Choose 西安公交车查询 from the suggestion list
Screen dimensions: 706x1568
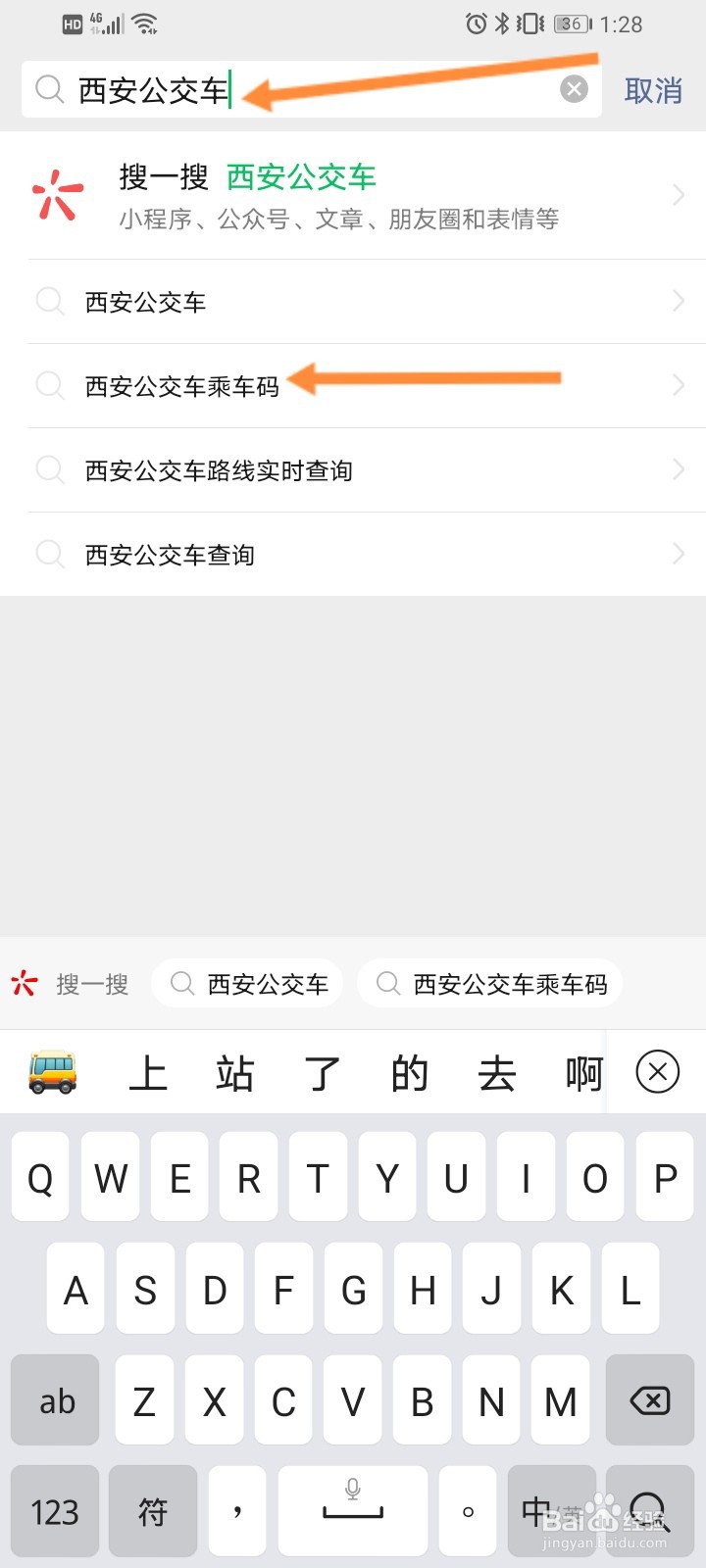click(x=168, y=554)
